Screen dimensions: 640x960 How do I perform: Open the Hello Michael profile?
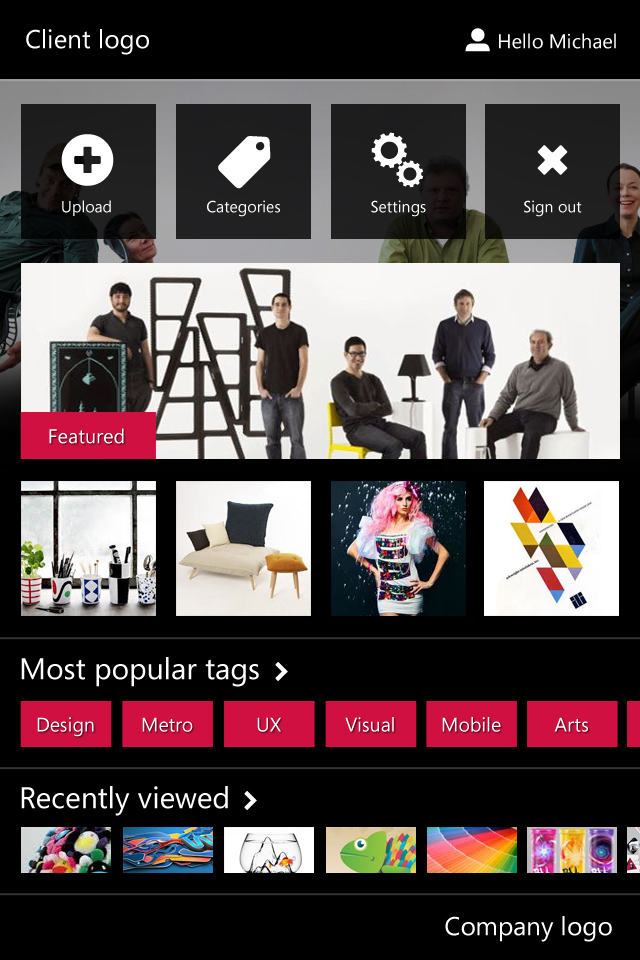(541, 41)
